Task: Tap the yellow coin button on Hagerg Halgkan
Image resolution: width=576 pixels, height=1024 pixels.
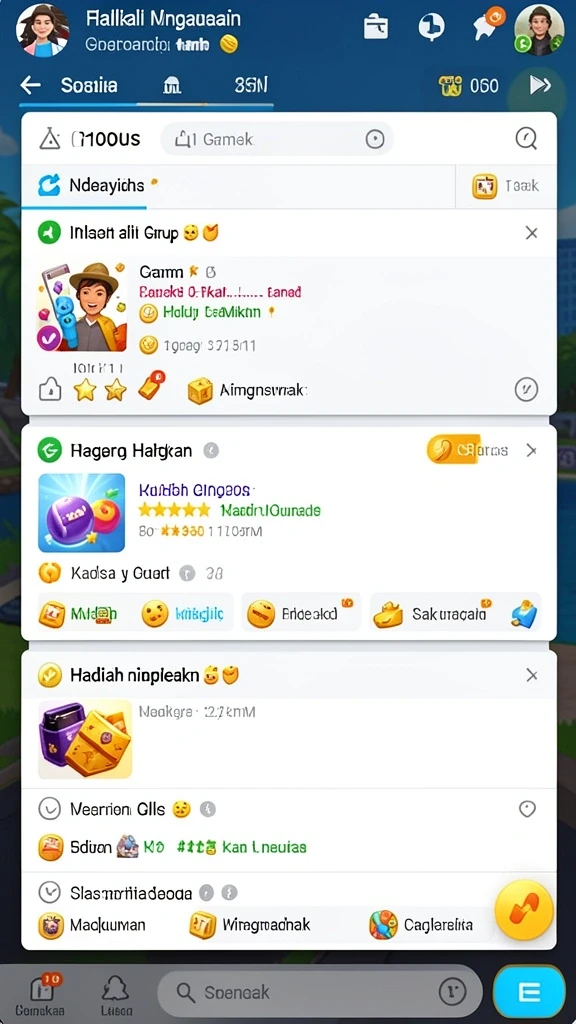Action: click(x=468, y=450)
